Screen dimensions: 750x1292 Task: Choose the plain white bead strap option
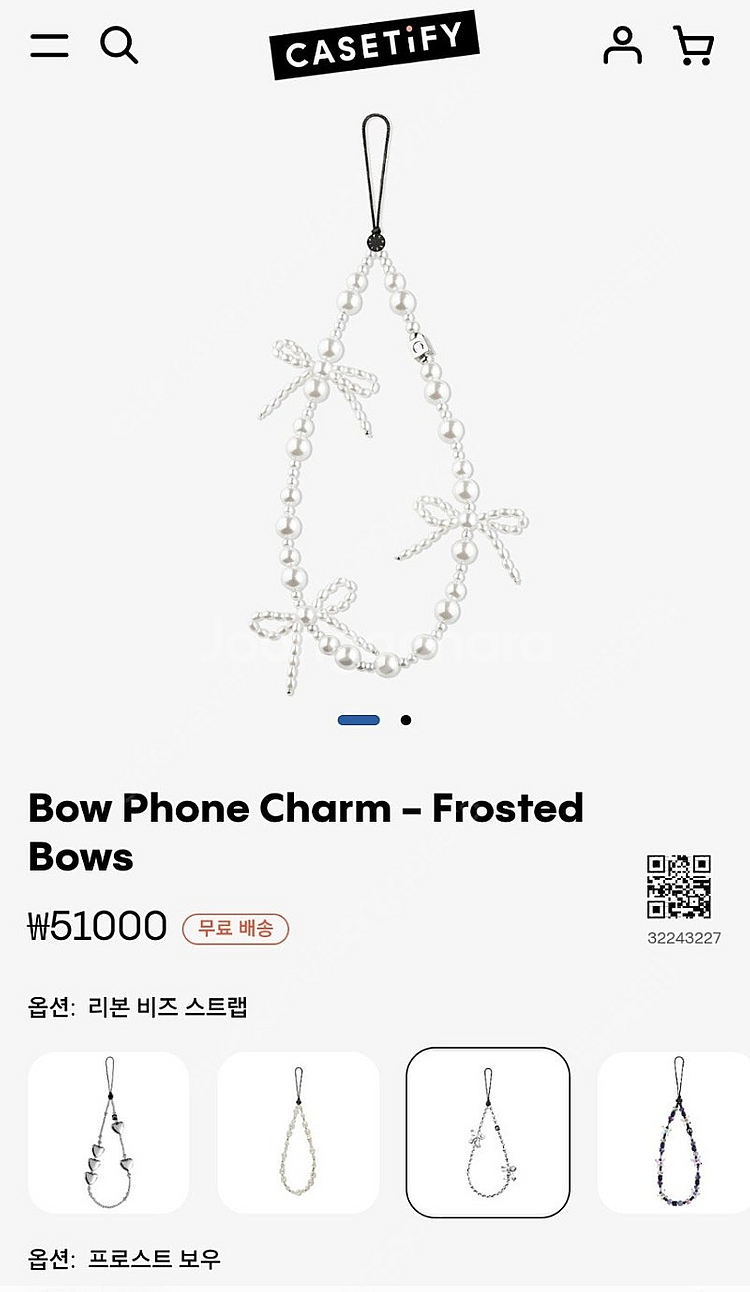pyautogui.click(x=298, y=1132)
